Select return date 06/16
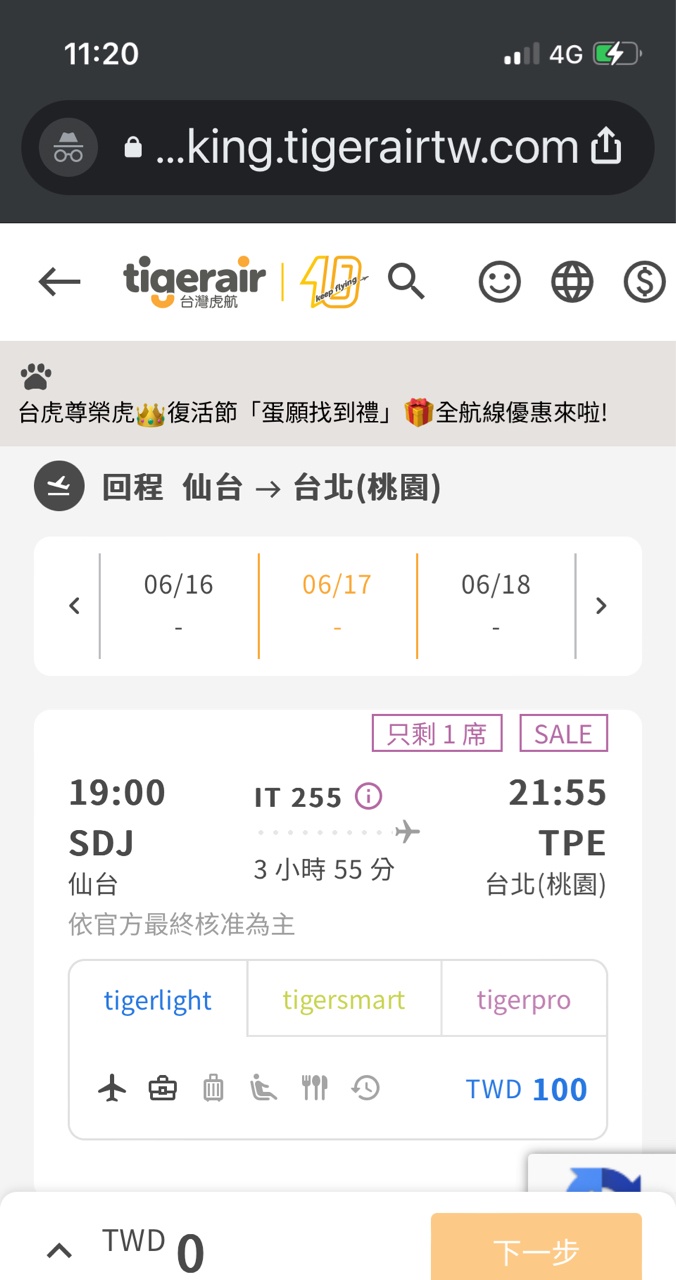This screenshot has width=676, height=1280. click(179, 605)
